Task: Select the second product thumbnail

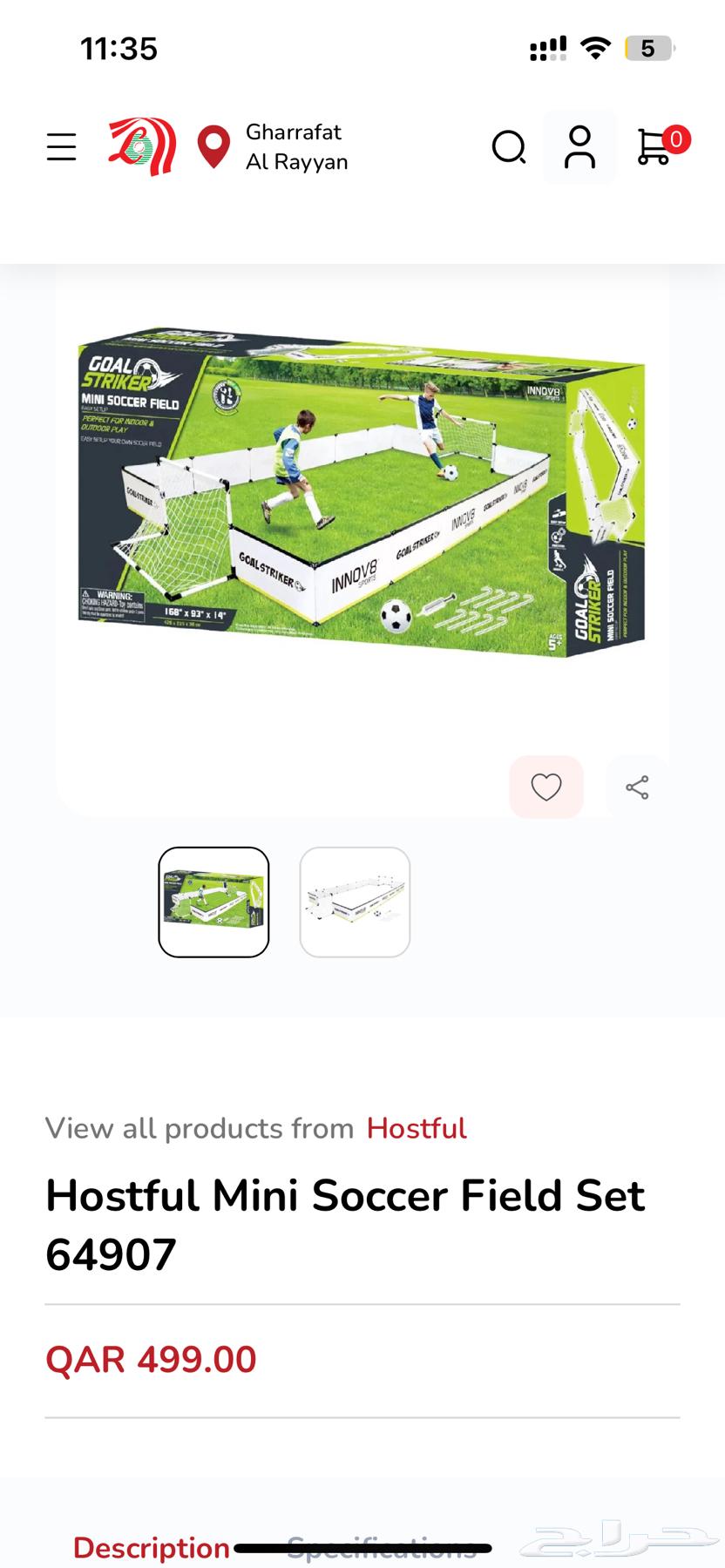Action: tap(355, 902)
